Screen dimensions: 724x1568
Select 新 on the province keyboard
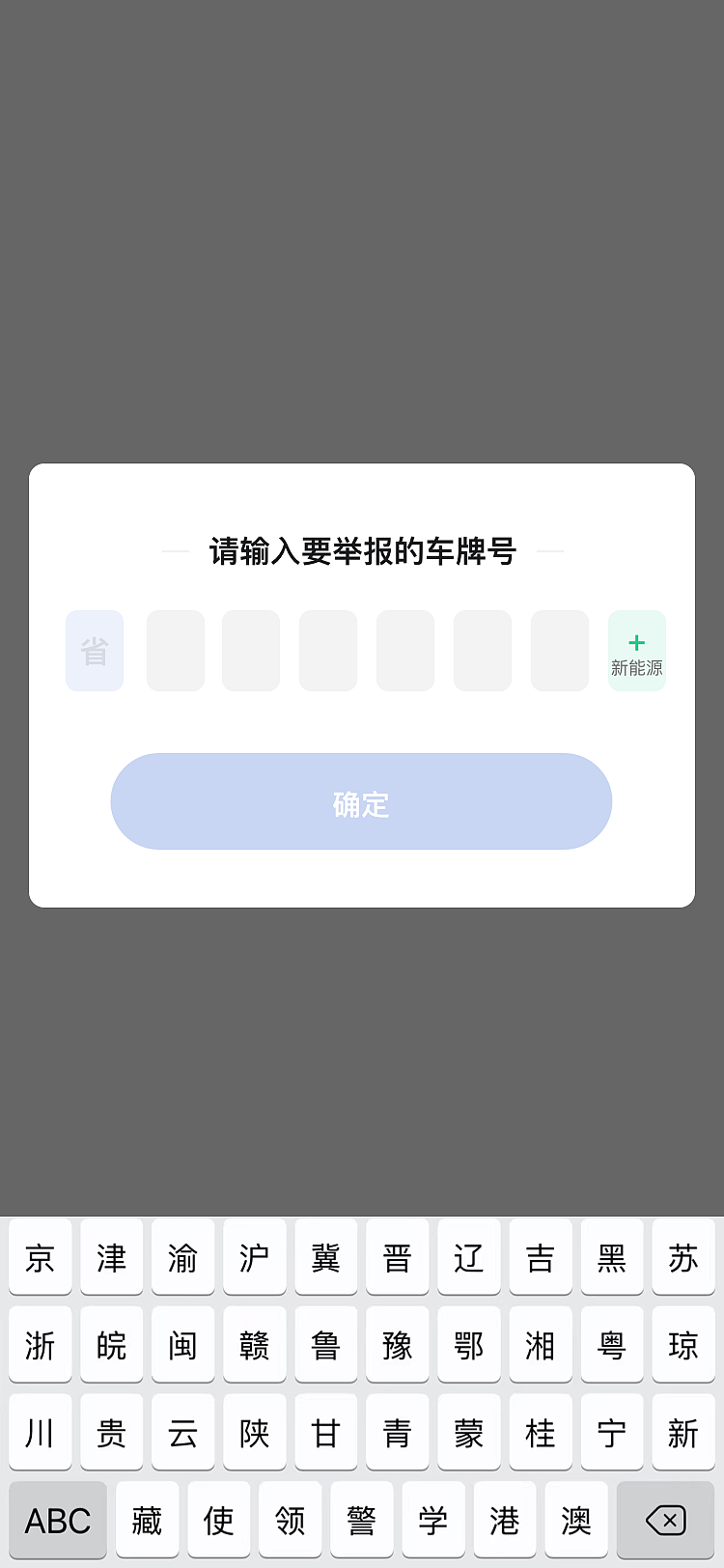tap(683, 1432)
